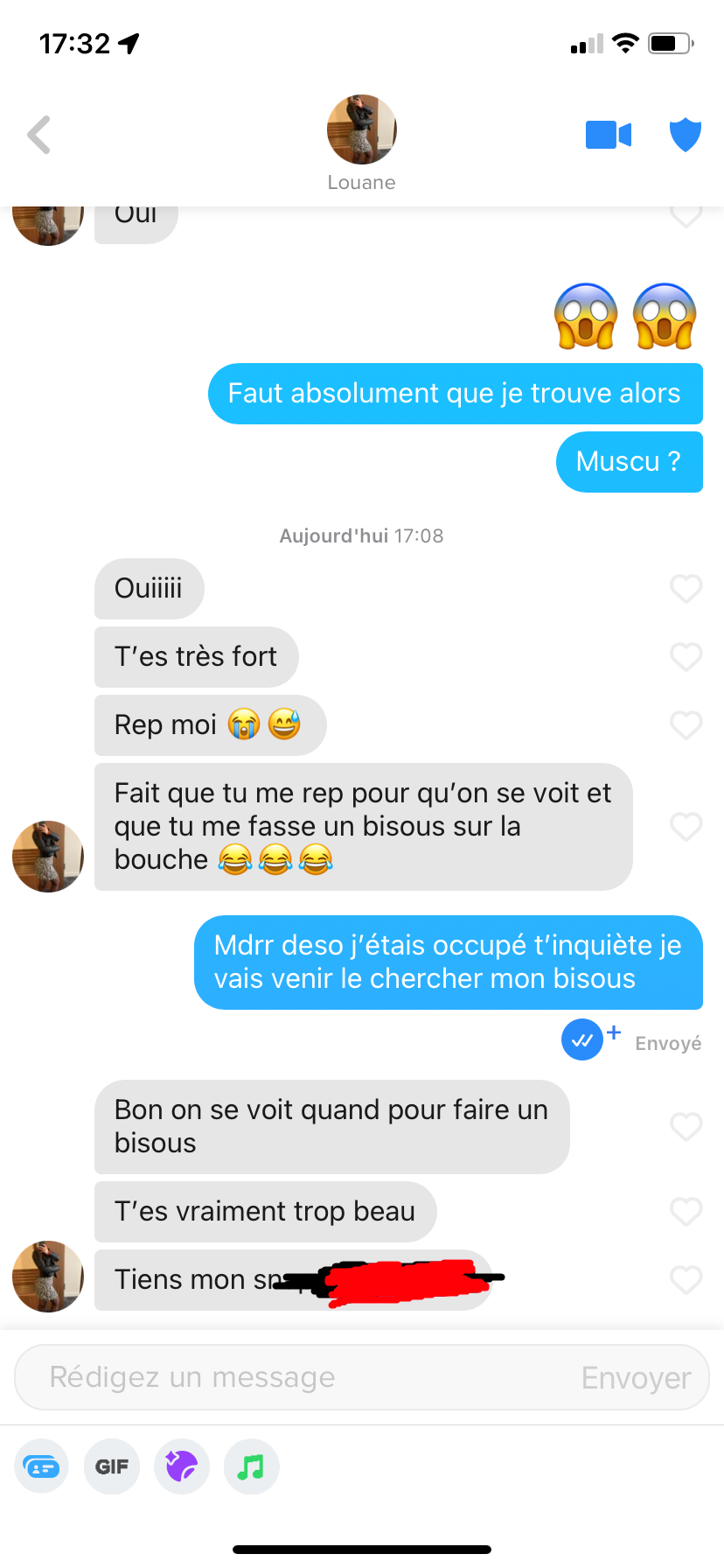Like the "Fait que tu me rep" message
The image size is (724, 1568).
686,827
